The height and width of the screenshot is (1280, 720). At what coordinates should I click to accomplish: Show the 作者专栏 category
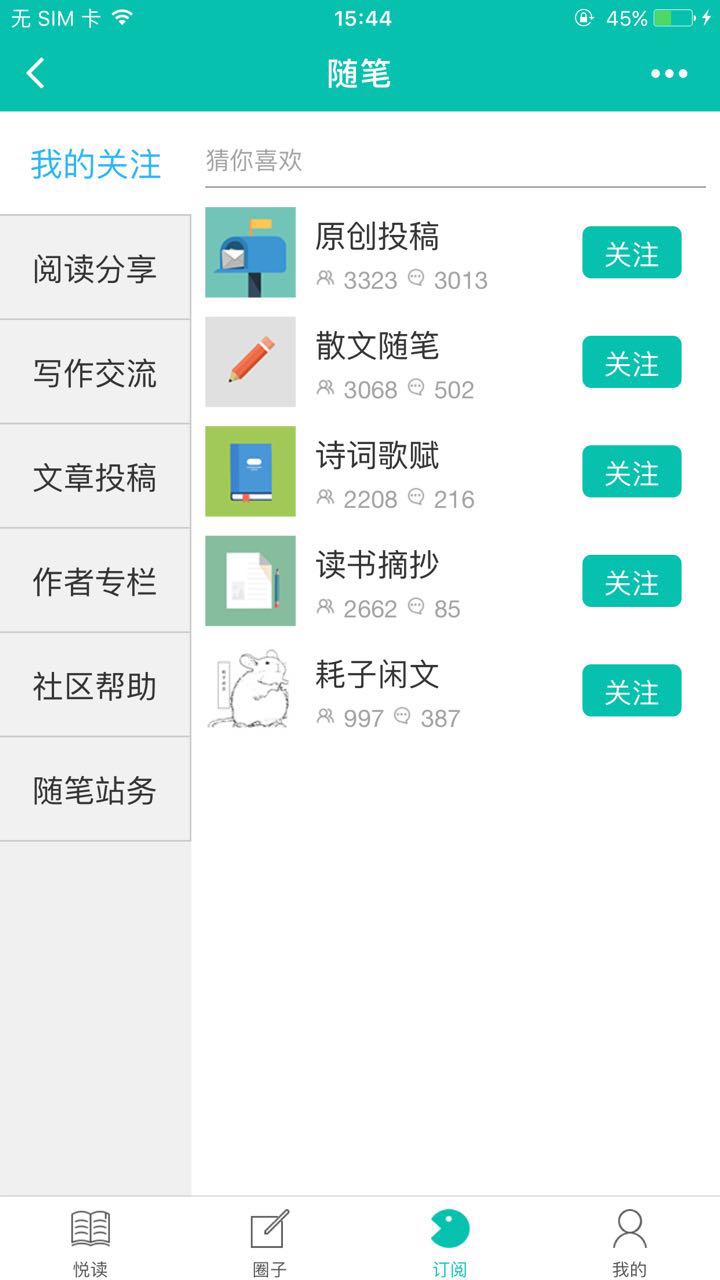tap(95, 581)
